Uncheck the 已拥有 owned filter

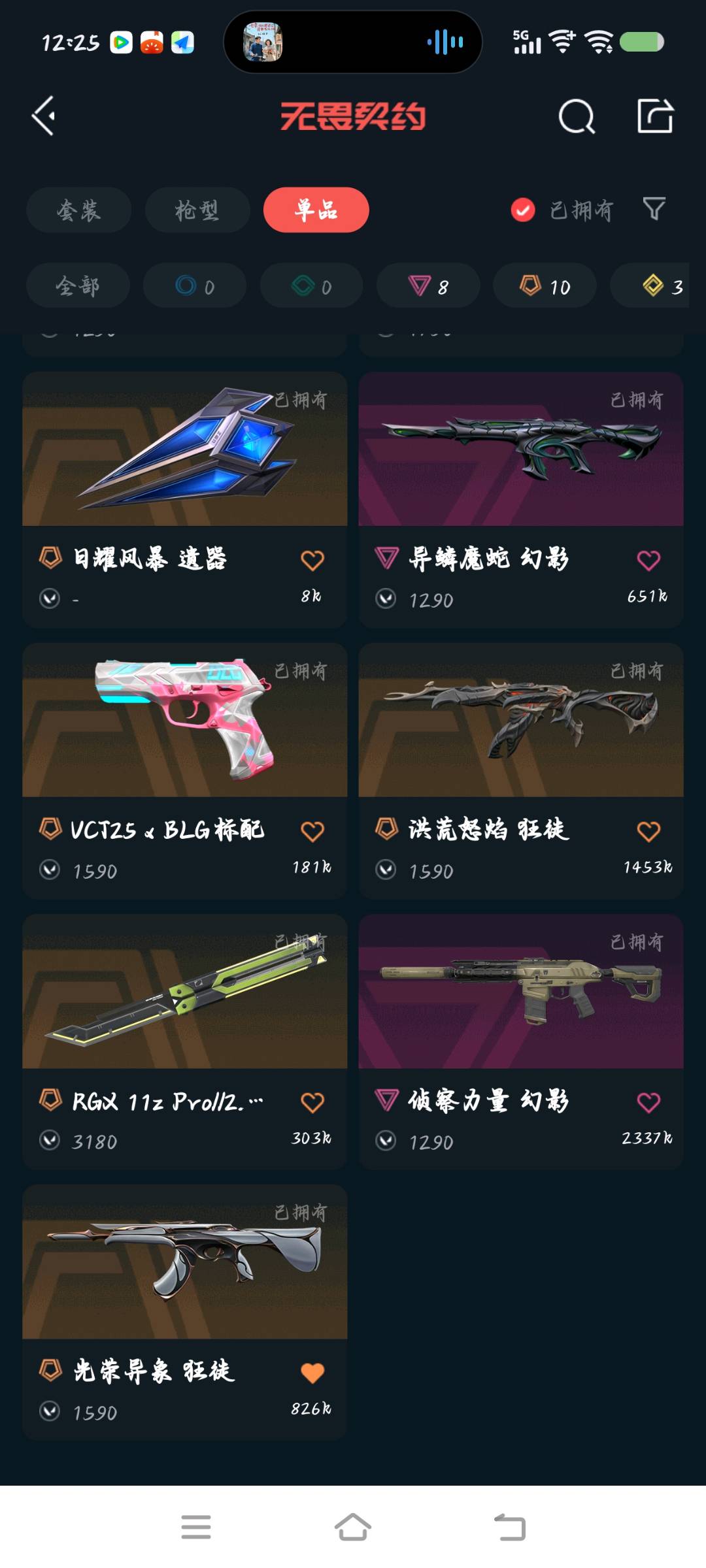pyautogui.click(x=523, y=210)
